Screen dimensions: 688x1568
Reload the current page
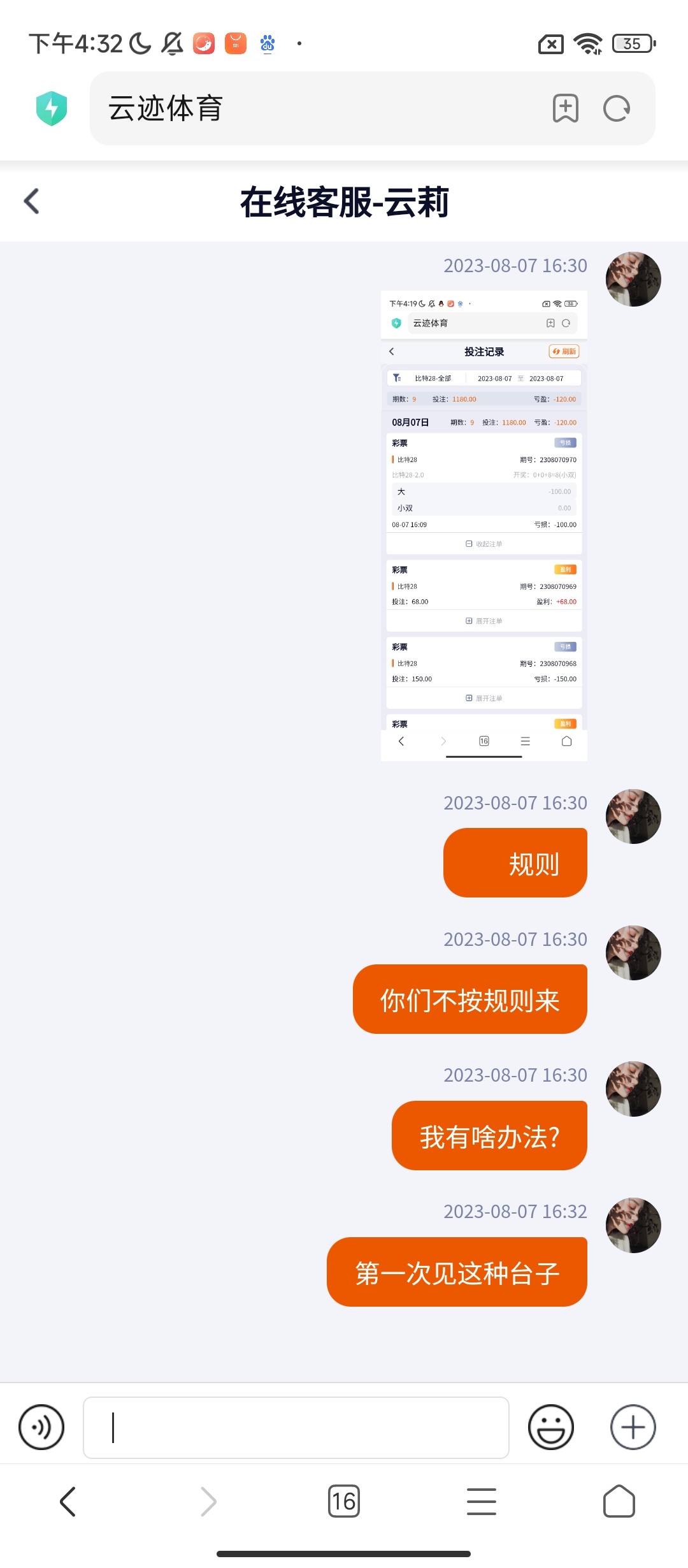coord(617,108)
